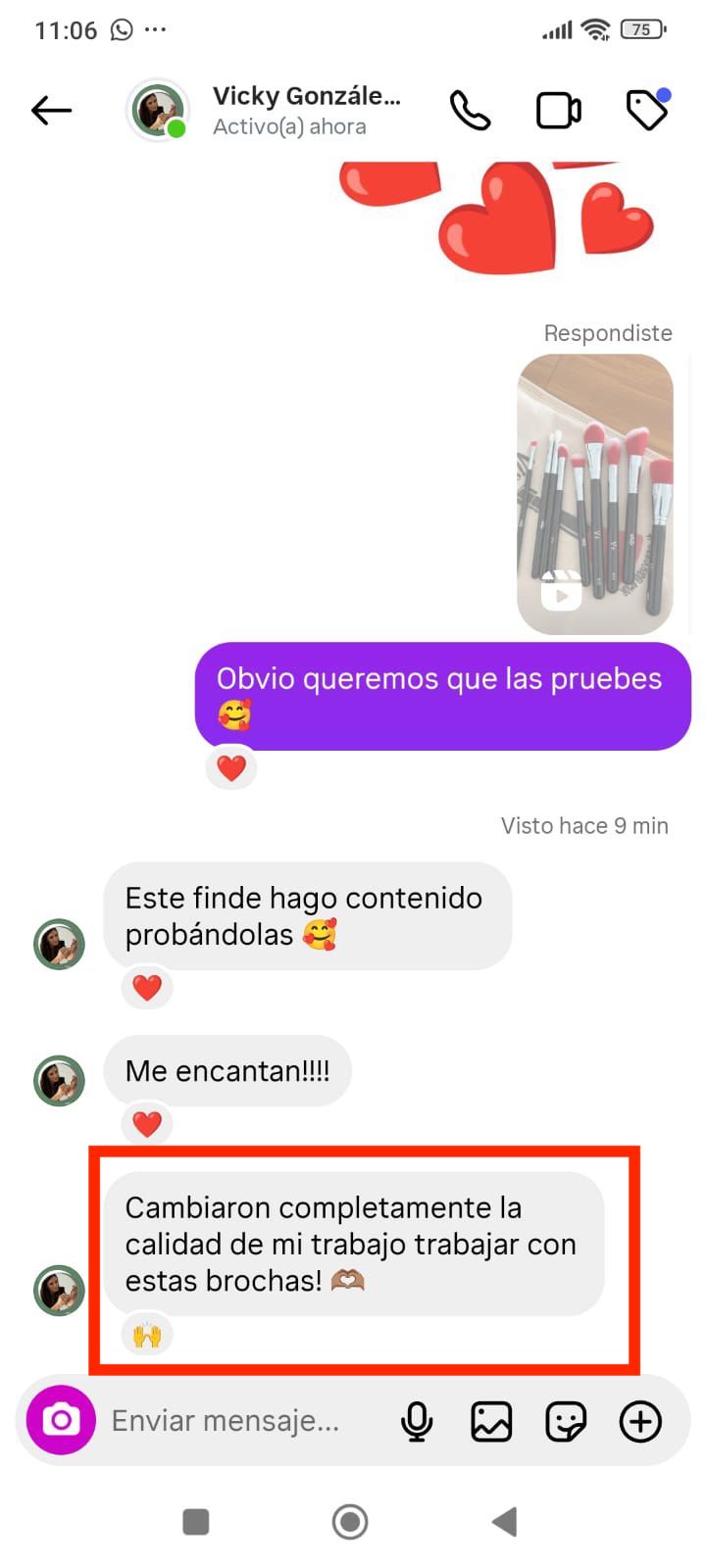
Task: View the heart reaction under 'Obvio queremos que las pruebes'
Action: tap(231, 767)
